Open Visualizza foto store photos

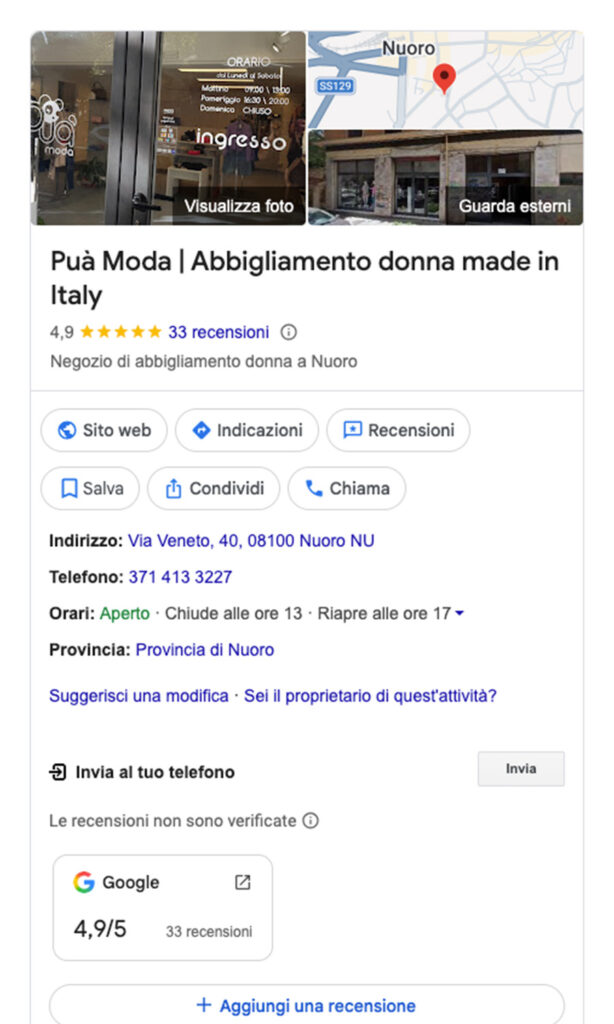(168, 128)
